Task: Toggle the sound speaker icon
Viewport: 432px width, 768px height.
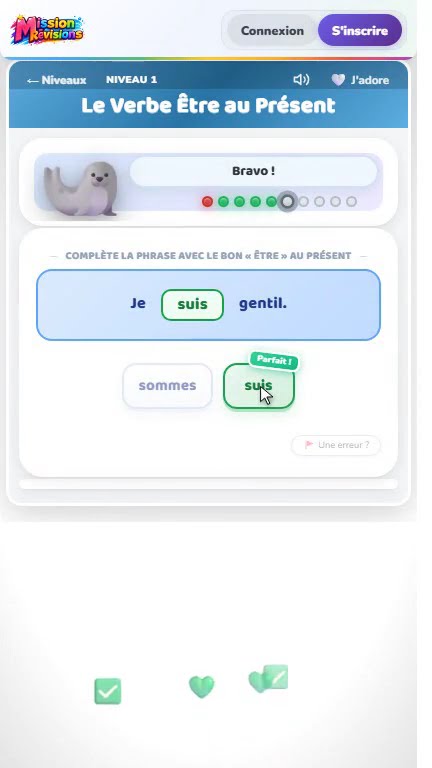Action: click(301, 79)
